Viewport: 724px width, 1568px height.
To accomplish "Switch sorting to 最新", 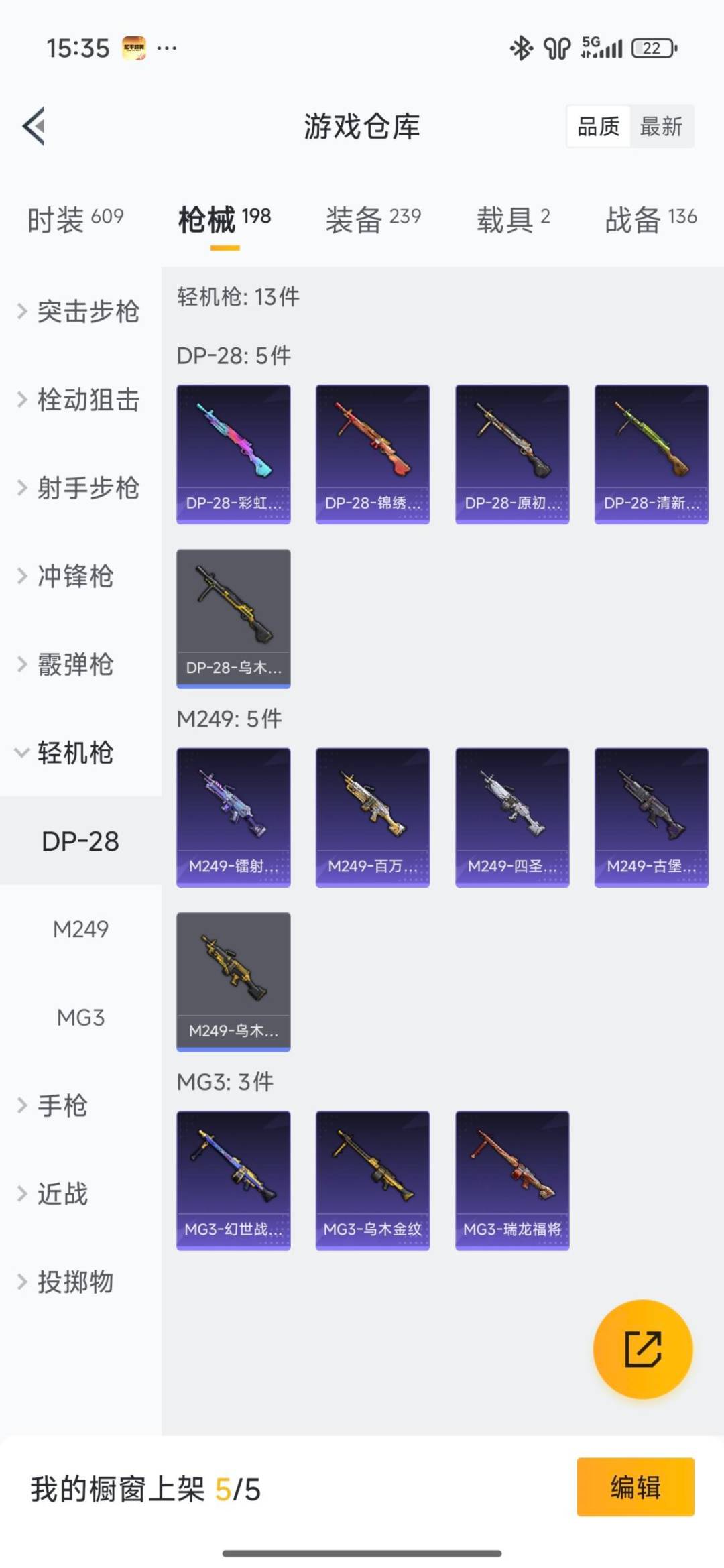I will (660, 127).
